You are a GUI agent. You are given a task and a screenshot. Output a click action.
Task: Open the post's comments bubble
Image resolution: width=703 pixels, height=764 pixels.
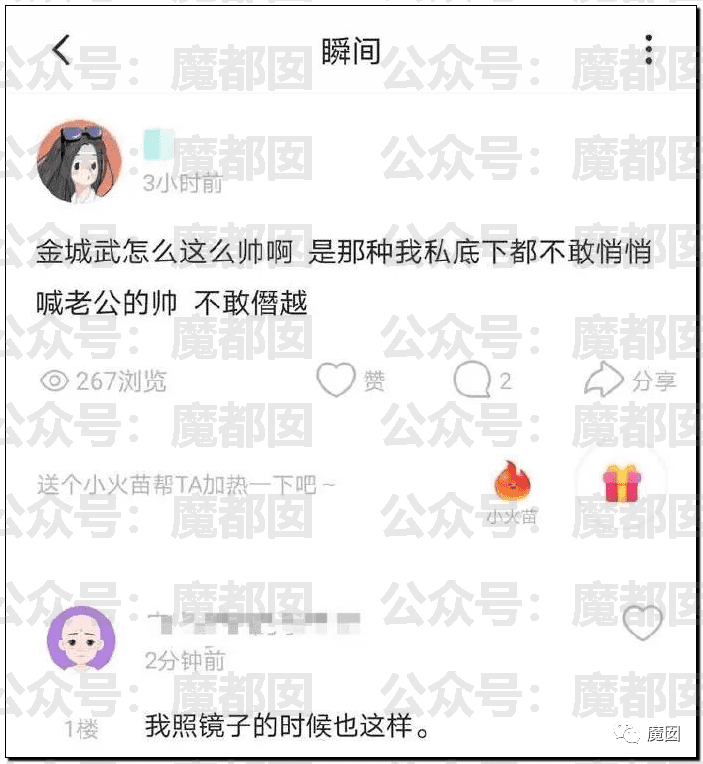coord(471,380)
